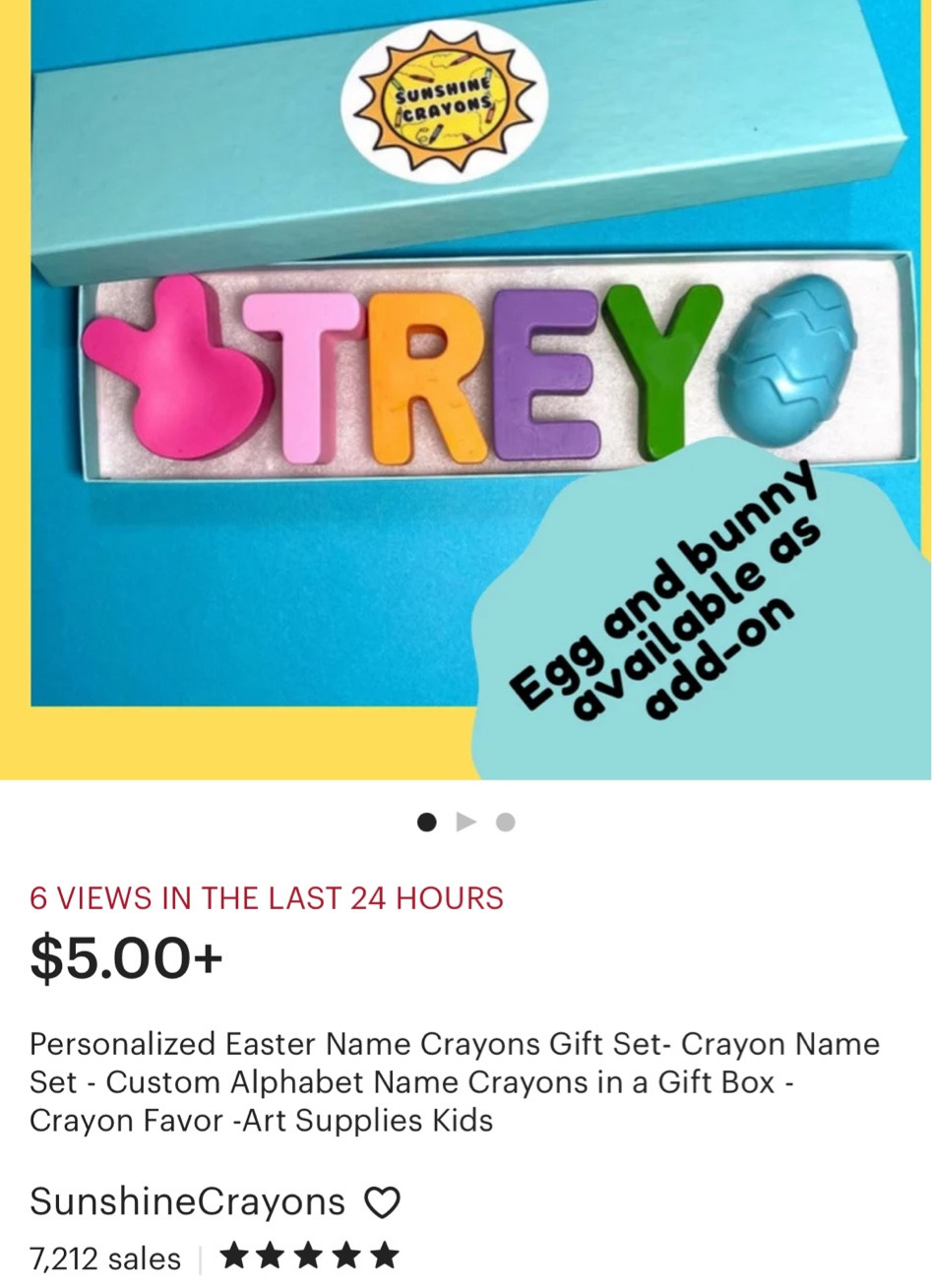Image resolution: width=932 pixels, height=1288 pixels.
Task: Open the SunshineCrayons shop page
Action: [x=187, y=1201]
